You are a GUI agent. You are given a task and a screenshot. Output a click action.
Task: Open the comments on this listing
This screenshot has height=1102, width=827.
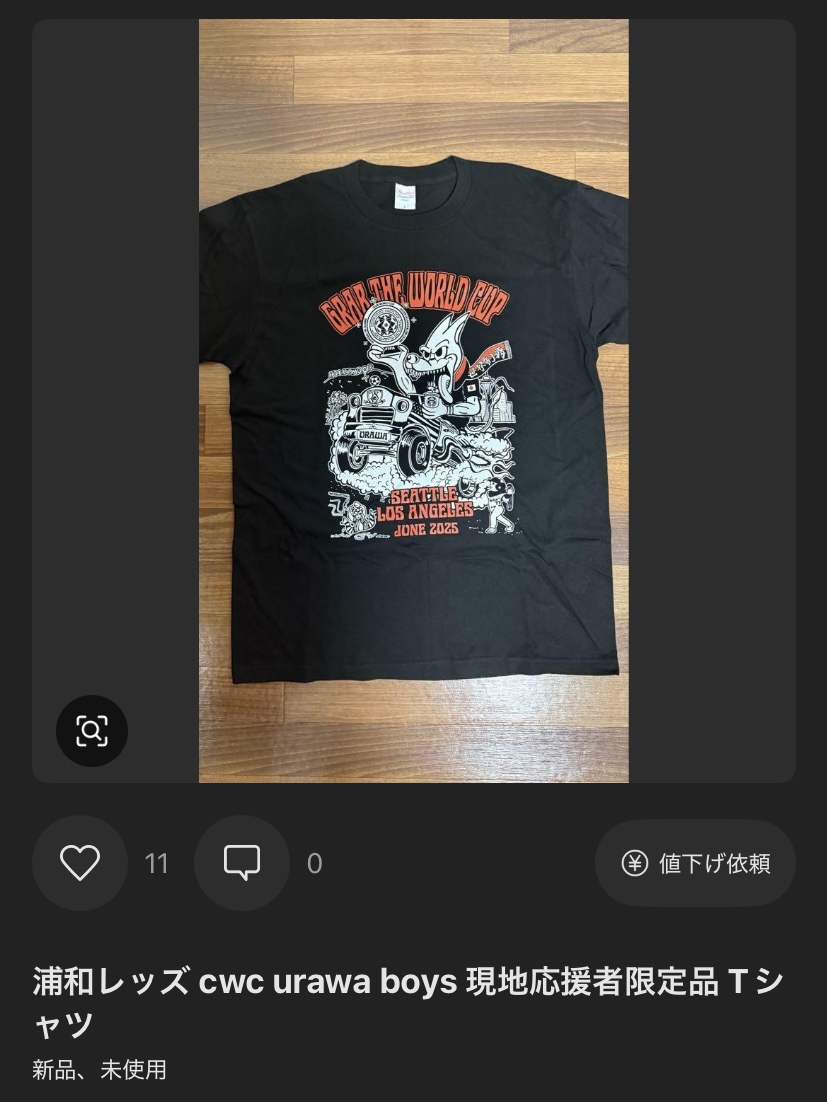click(x=242, y=863)
